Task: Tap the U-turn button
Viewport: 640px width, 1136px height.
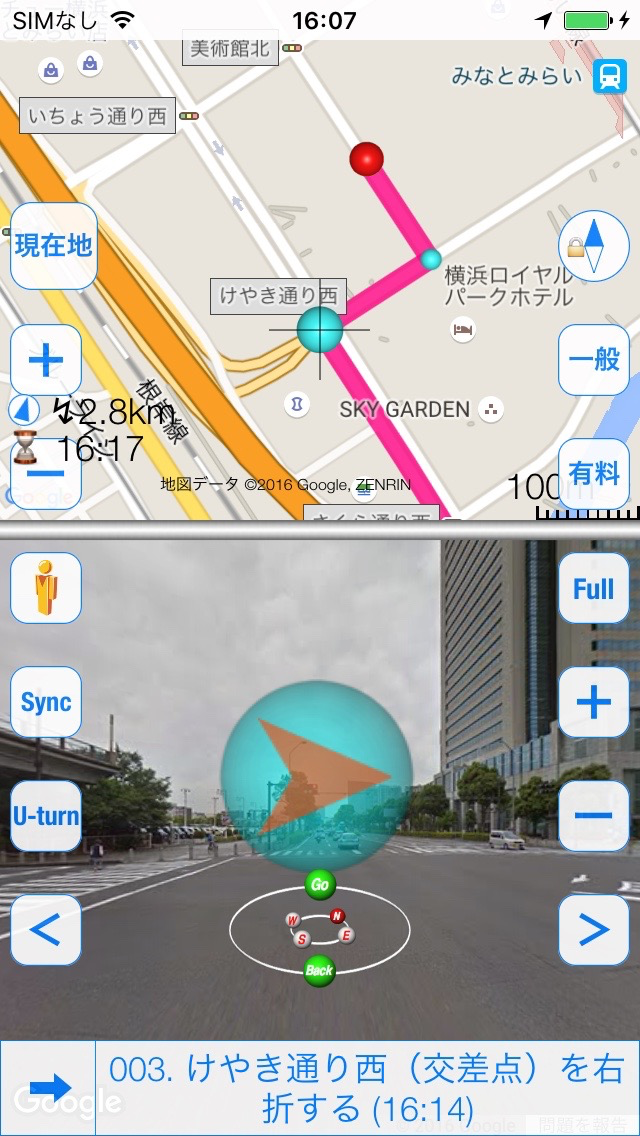Action: click(x=46, y=816)
